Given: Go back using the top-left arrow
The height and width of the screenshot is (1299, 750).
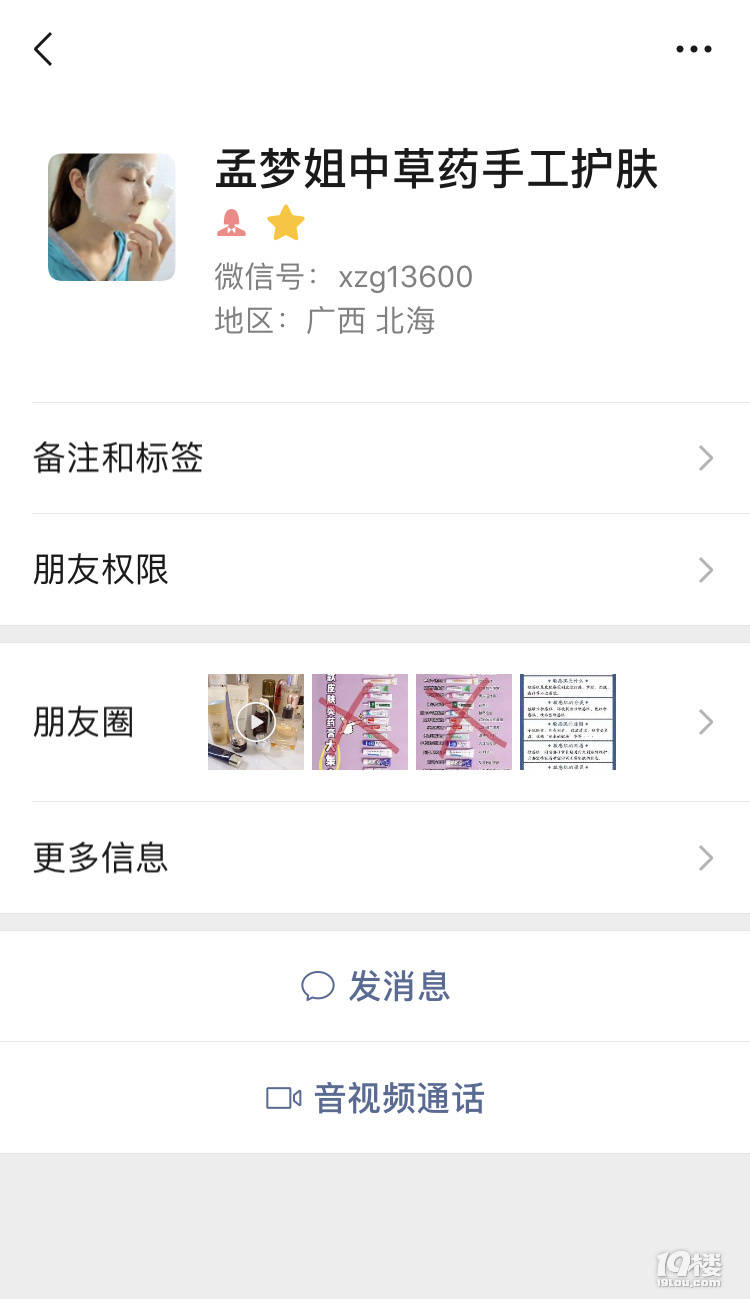Looking at the screenshot, I should pos(43,49).
